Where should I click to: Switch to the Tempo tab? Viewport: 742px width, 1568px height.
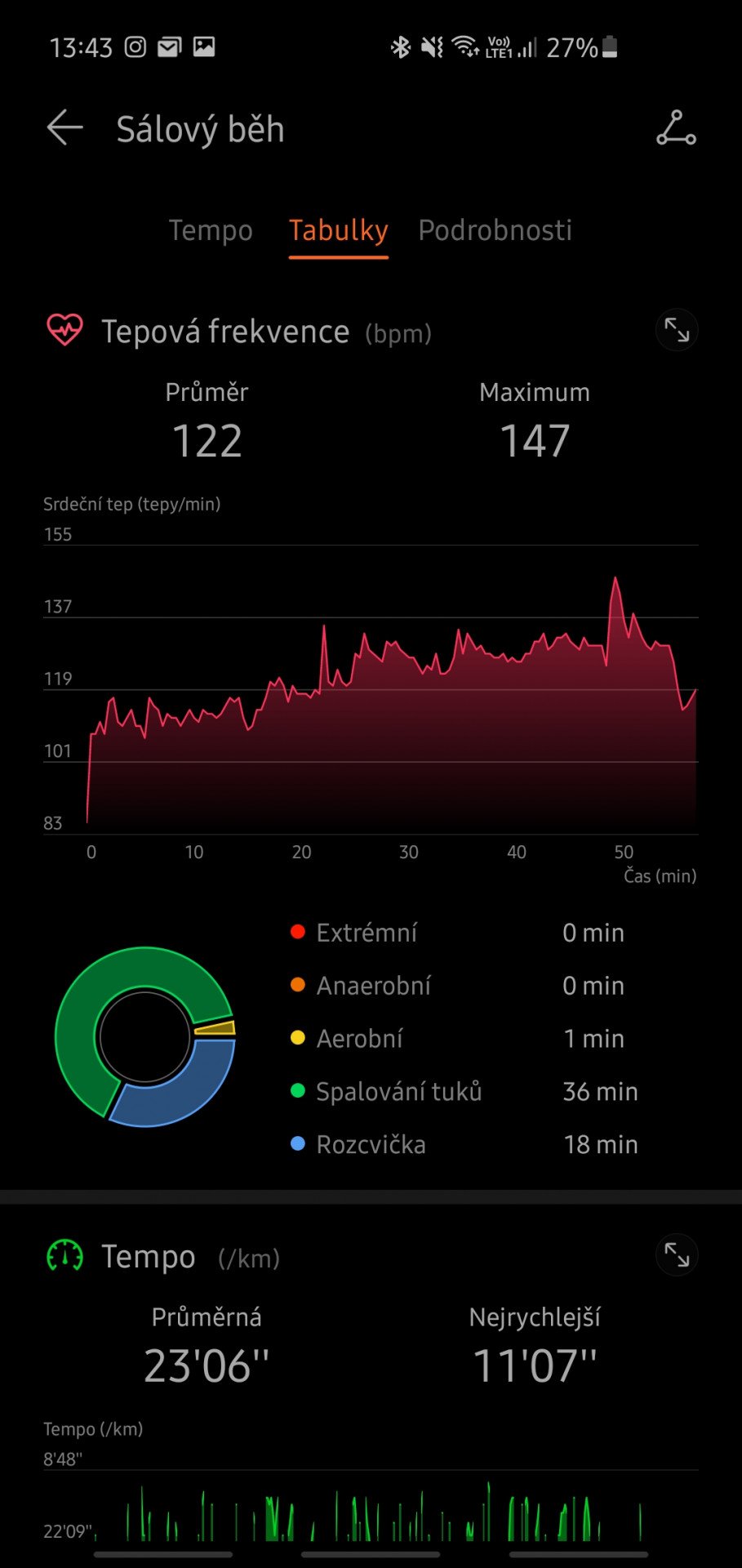(x=211, y=230)
